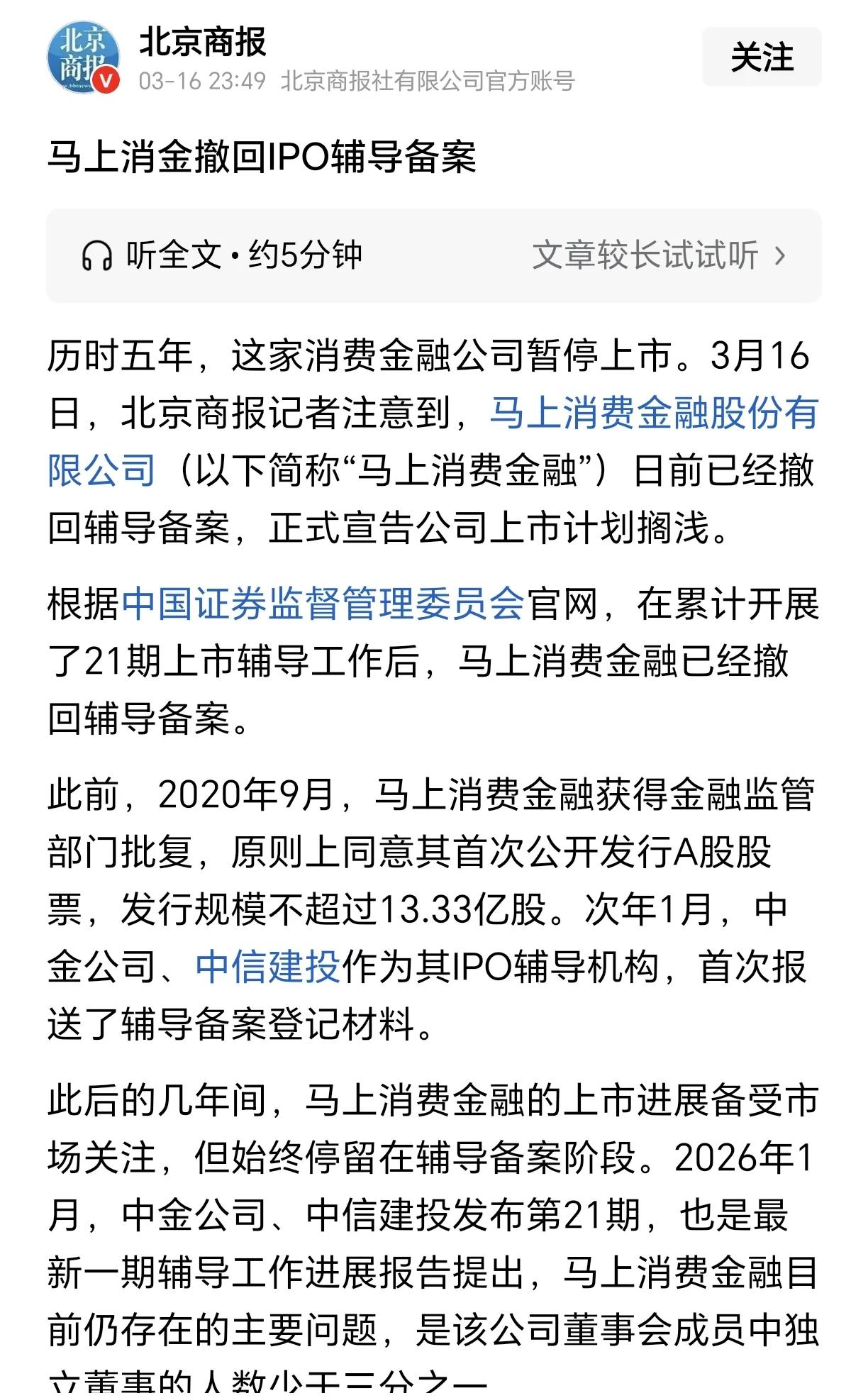Open the article via its headline icon area
Image resolution: width=868 pixels, height=1398 pixels.
[262, 161]
